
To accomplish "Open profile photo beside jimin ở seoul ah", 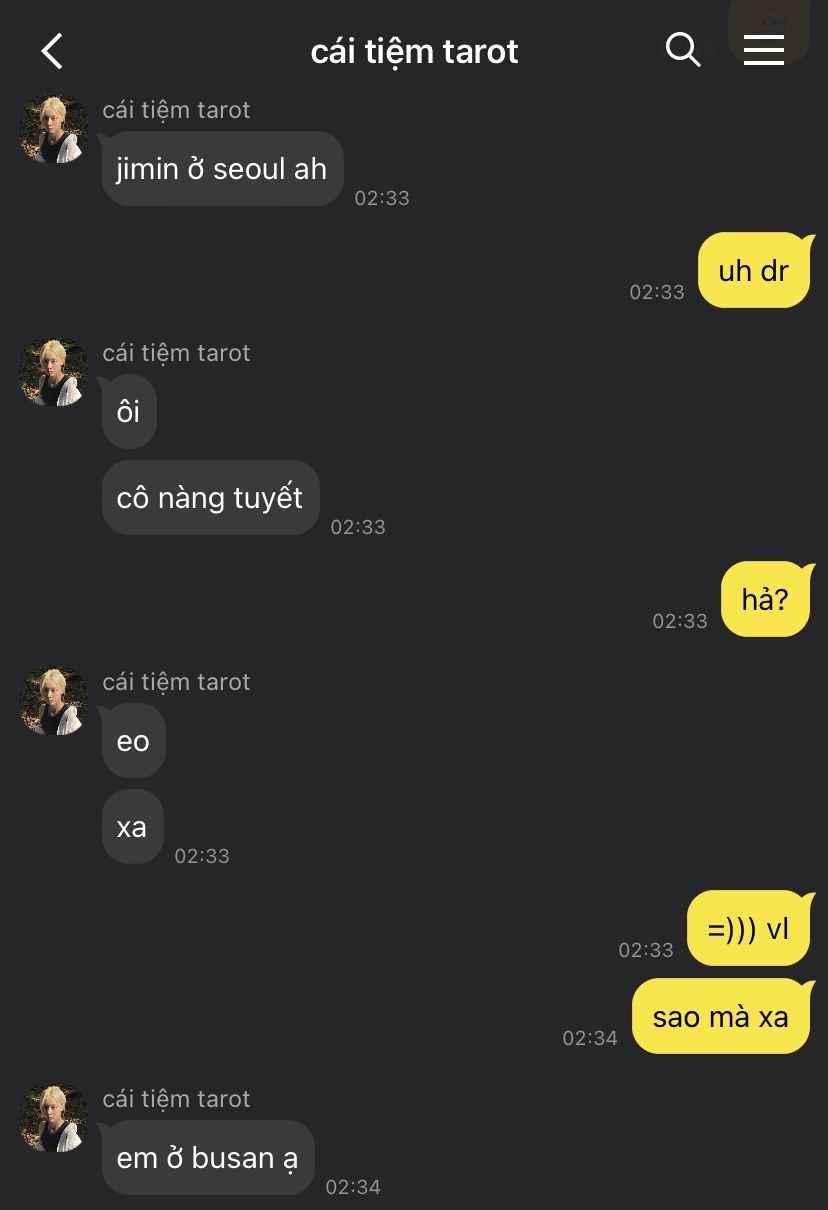I will 54,130.
